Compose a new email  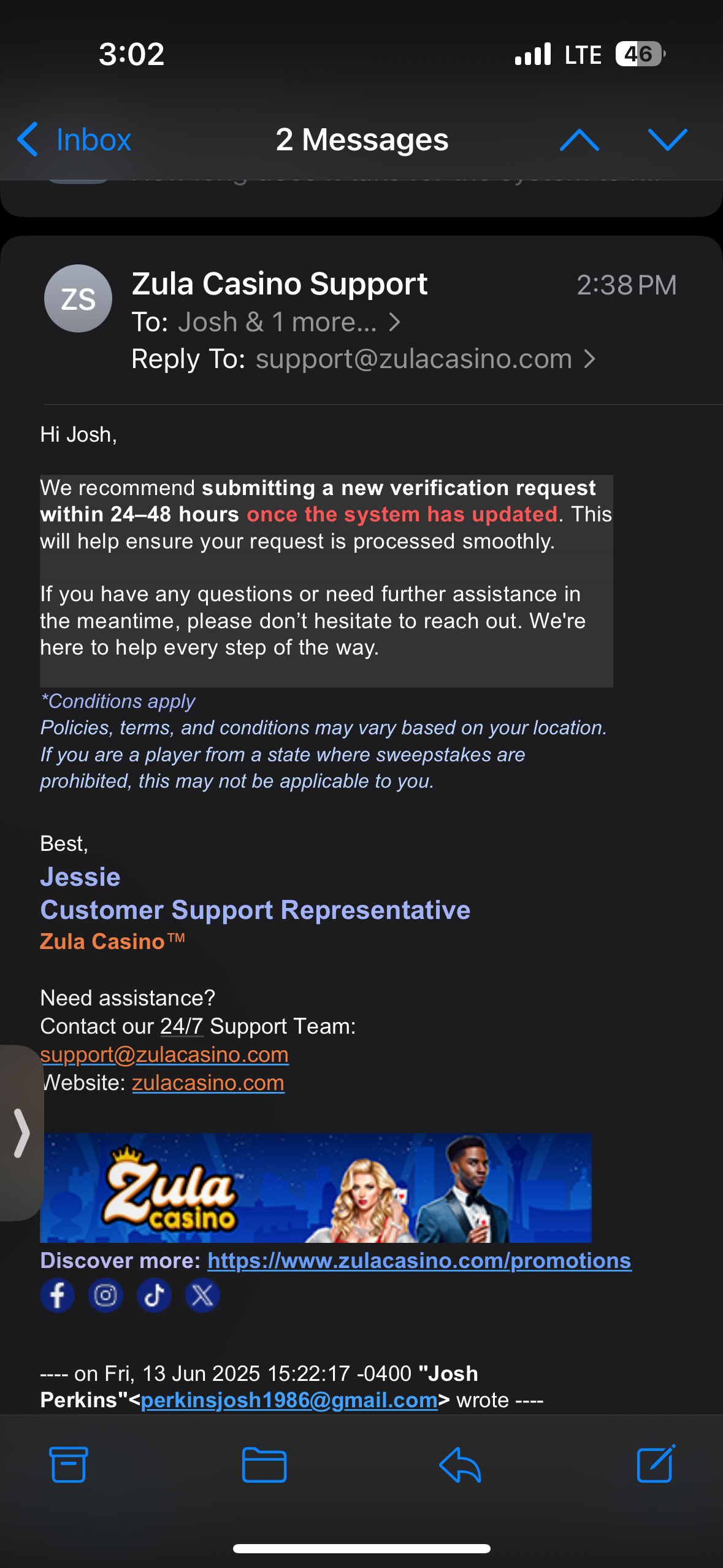[x=656, y=1464]
